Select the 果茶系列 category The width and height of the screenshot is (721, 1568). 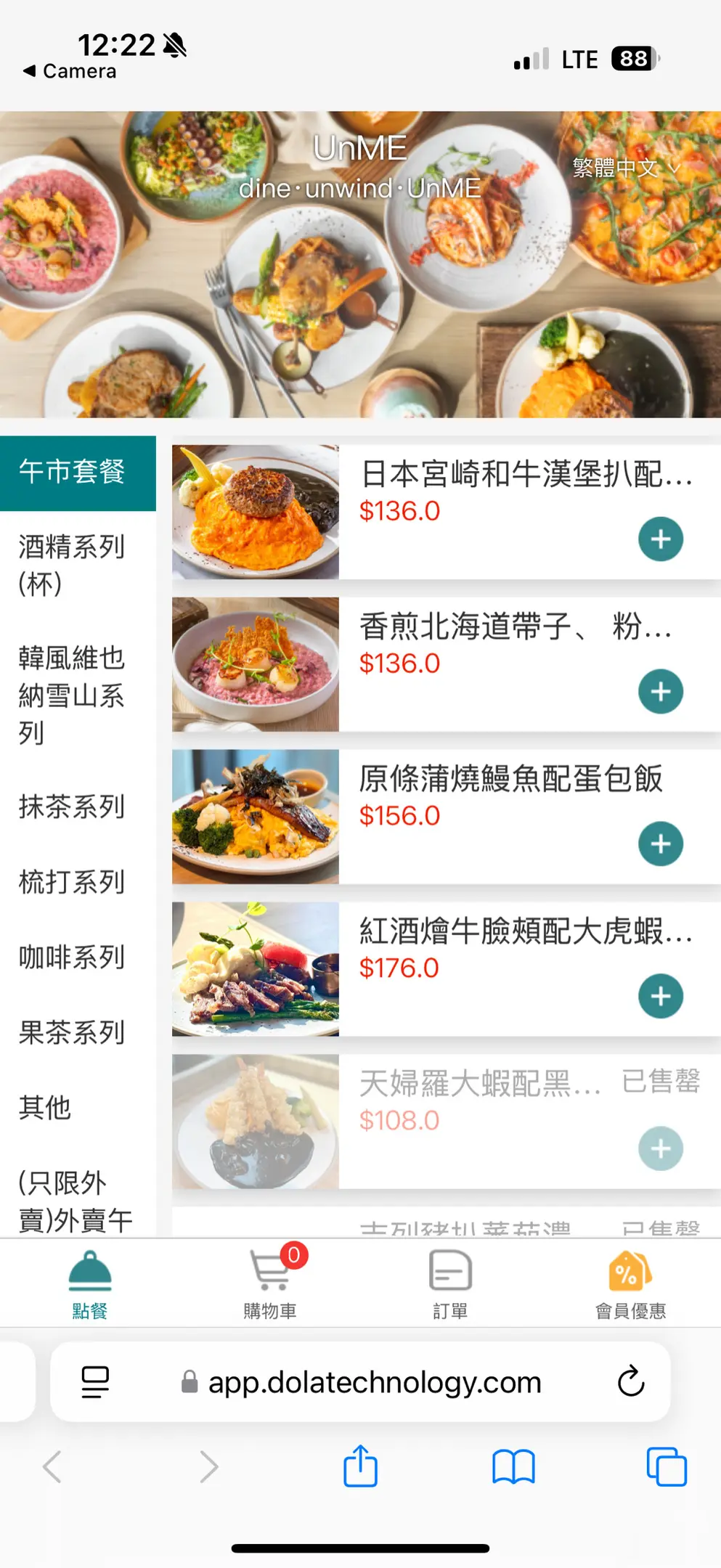pyautogui.click(x=71, y=1032)
